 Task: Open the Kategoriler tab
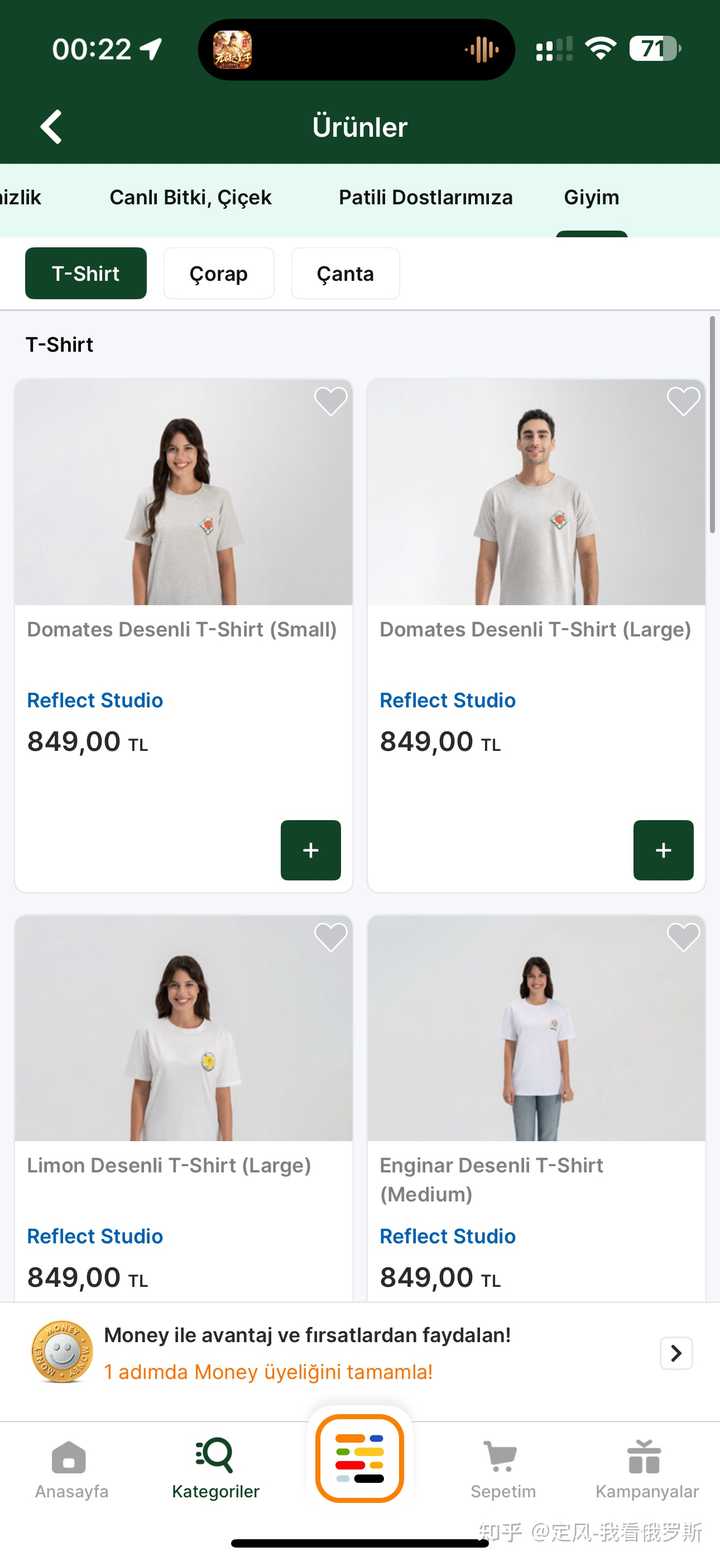[x=215, y=1470]
